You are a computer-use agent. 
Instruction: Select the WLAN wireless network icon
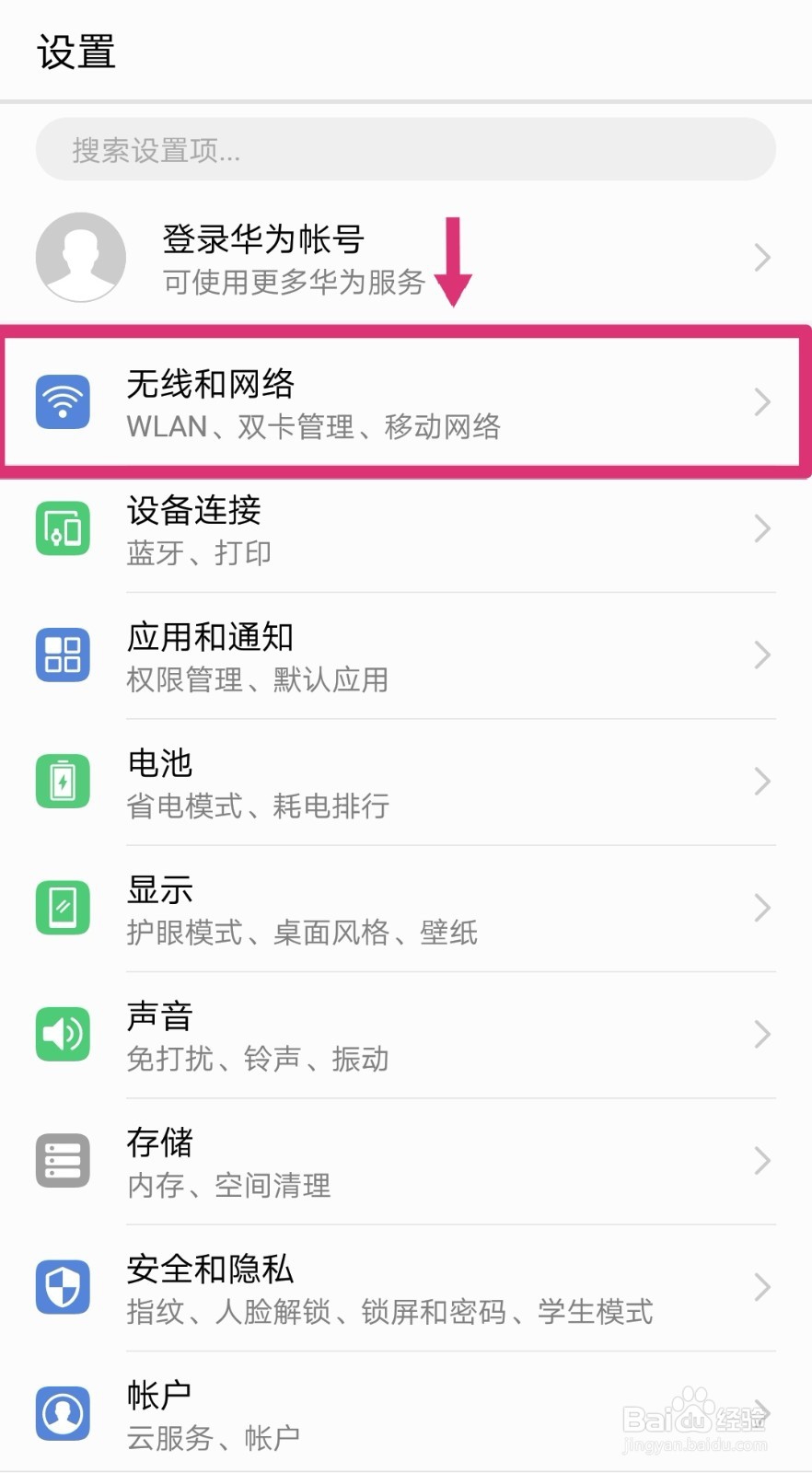[62, 401]
